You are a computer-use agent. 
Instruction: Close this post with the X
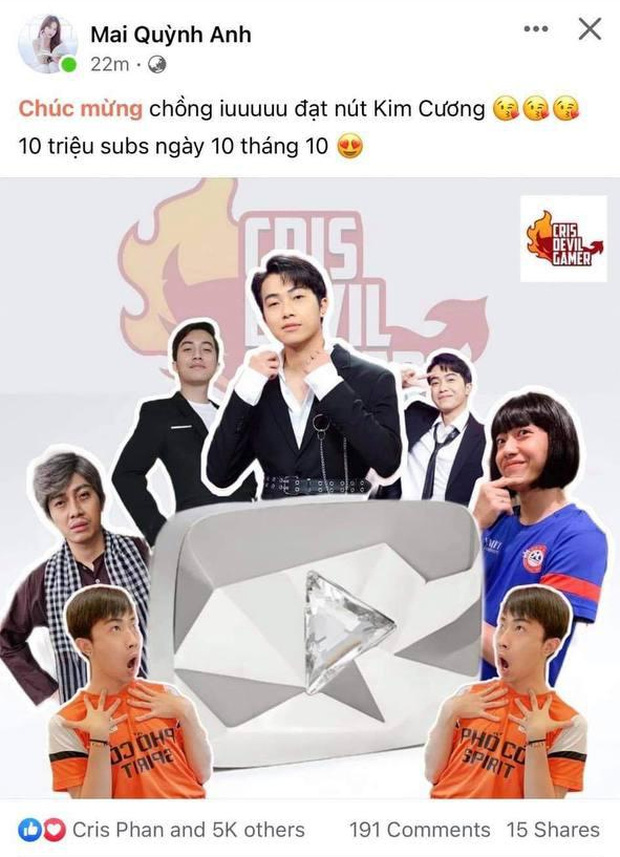(x=590, y=30)
